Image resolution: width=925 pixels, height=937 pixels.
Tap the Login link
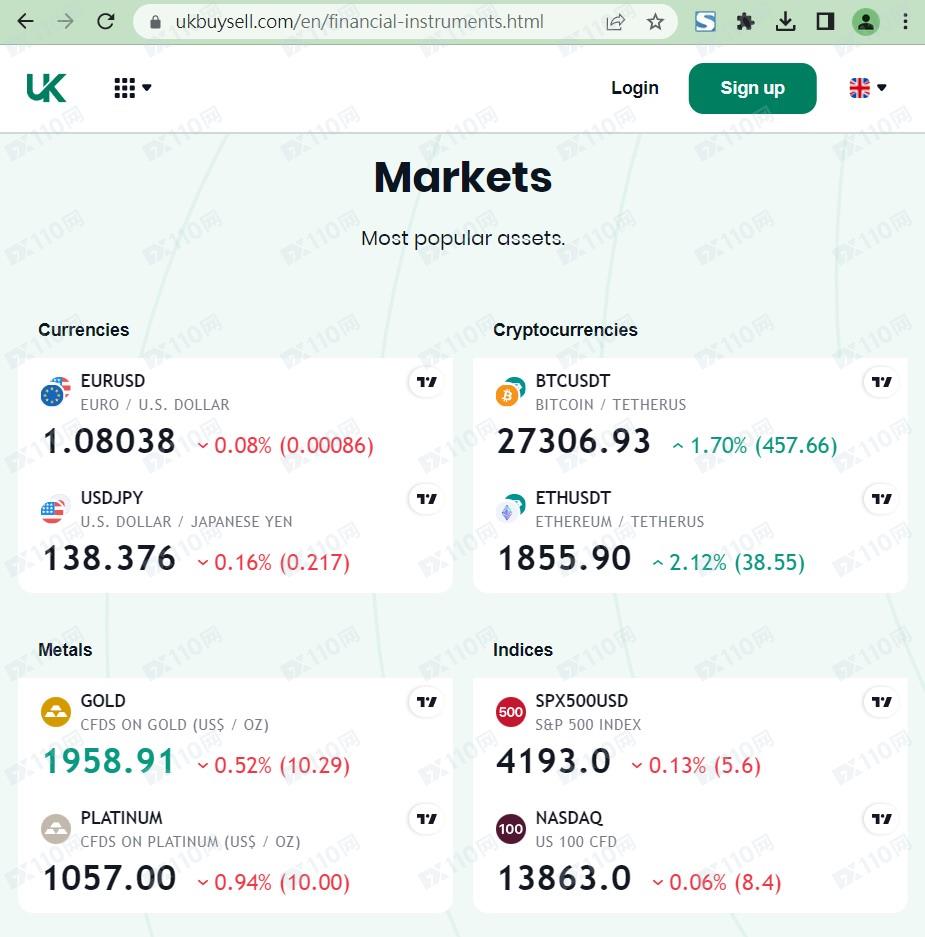(x=634, y=88)
